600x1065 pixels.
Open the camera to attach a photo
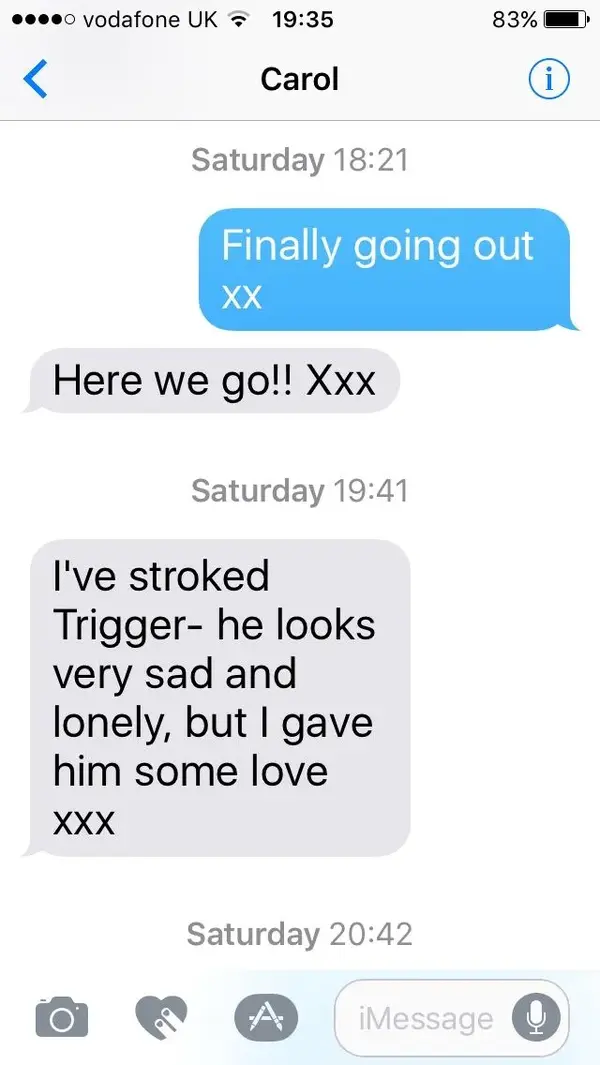62,1017
